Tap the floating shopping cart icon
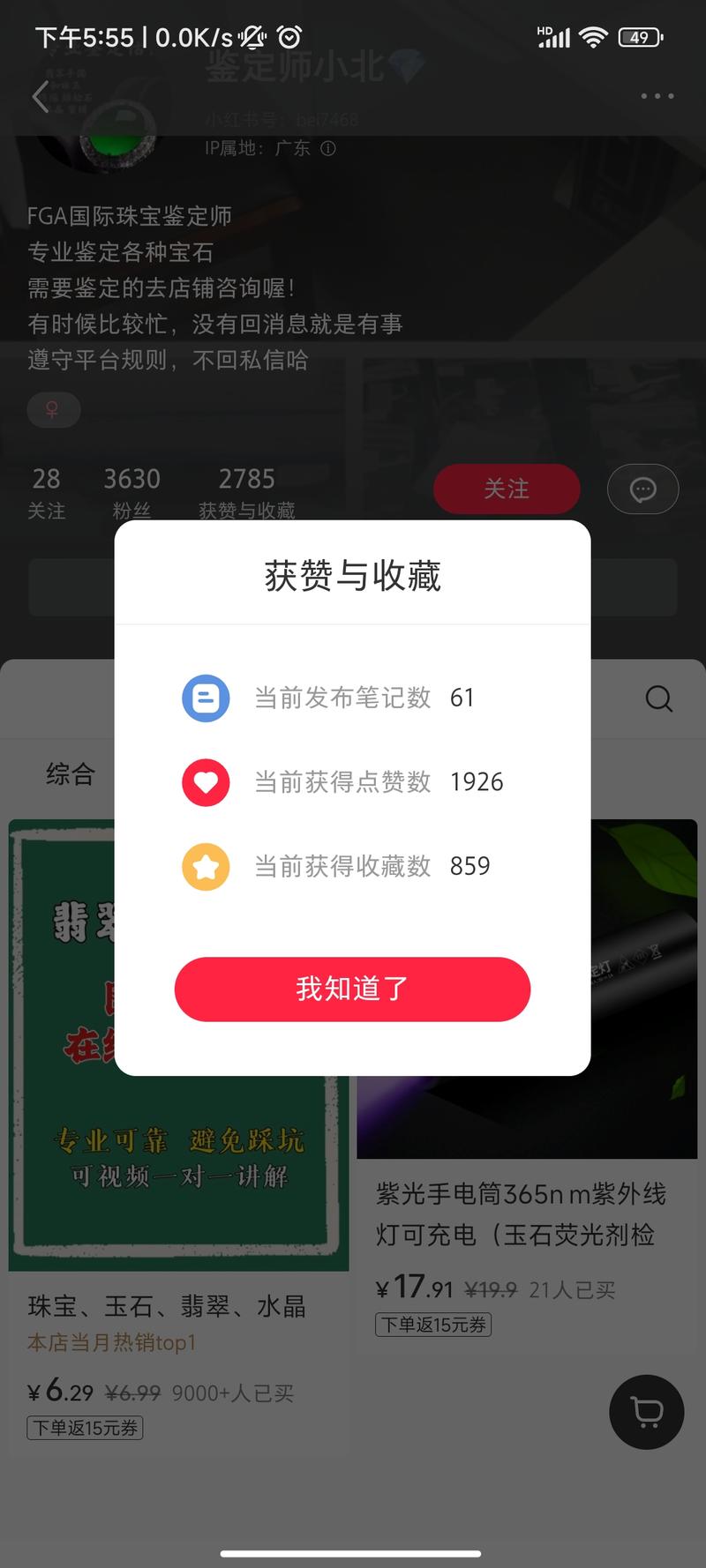The width and height of the screenshot is (706, 1568). click(646, 1412)
